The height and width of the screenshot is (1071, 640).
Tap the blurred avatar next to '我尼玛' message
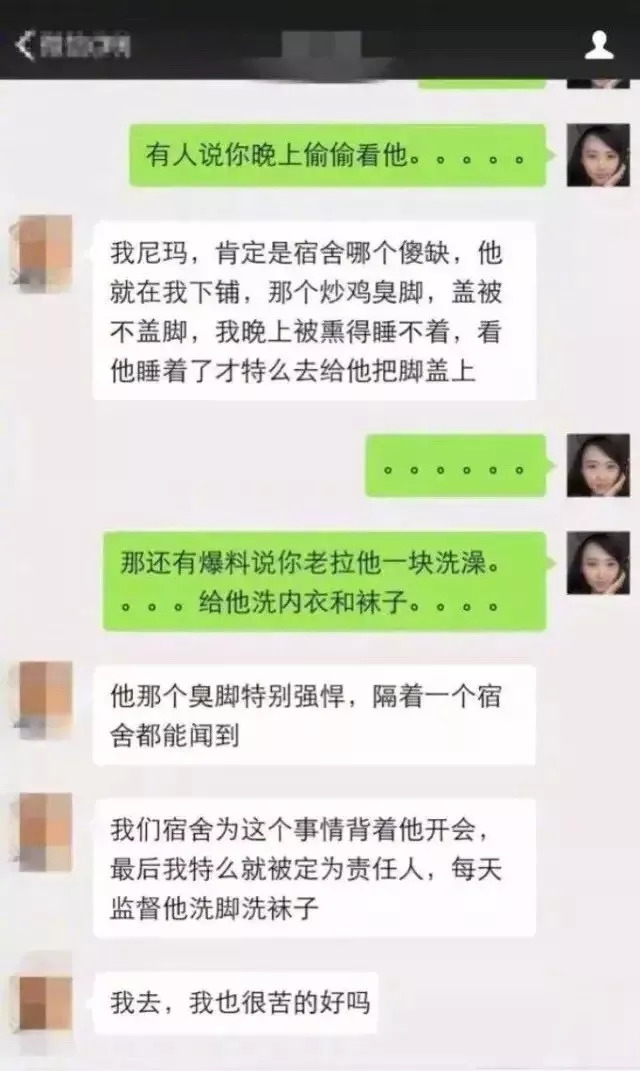pyautogui.click(x=42, y=252)
